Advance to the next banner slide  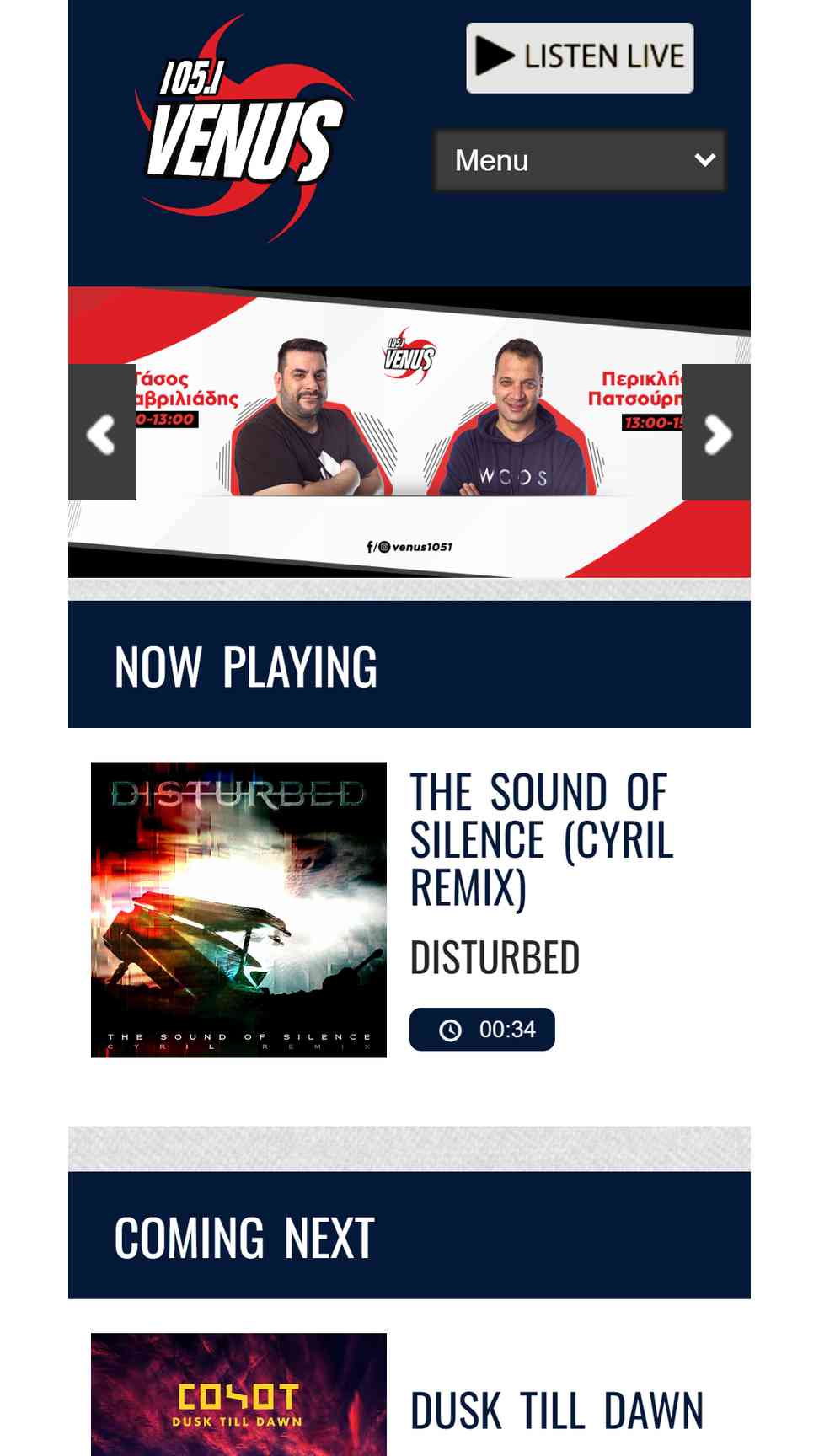point(716,432)
